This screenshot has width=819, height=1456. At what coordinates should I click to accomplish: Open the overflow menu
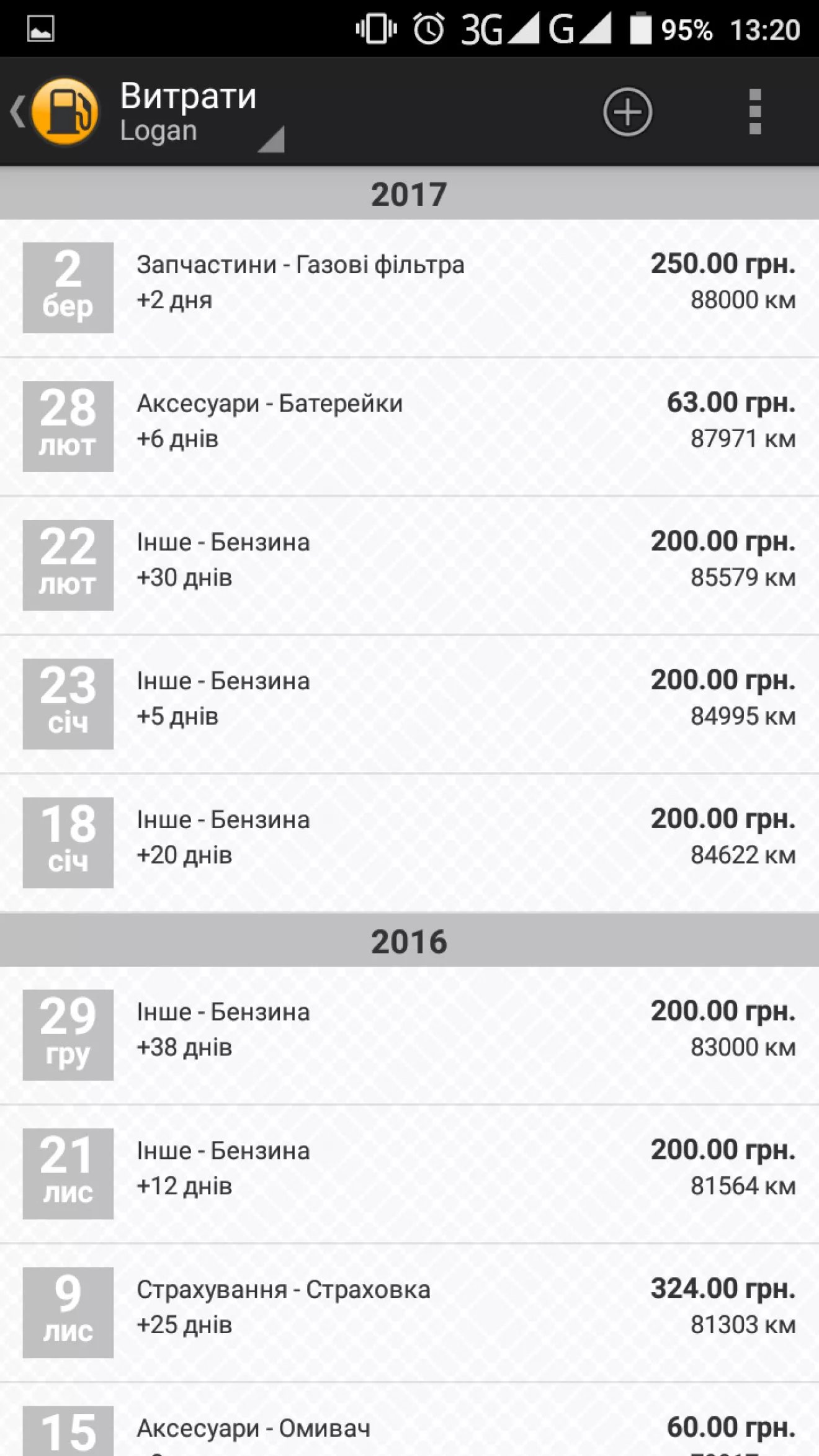pos(754,112)
